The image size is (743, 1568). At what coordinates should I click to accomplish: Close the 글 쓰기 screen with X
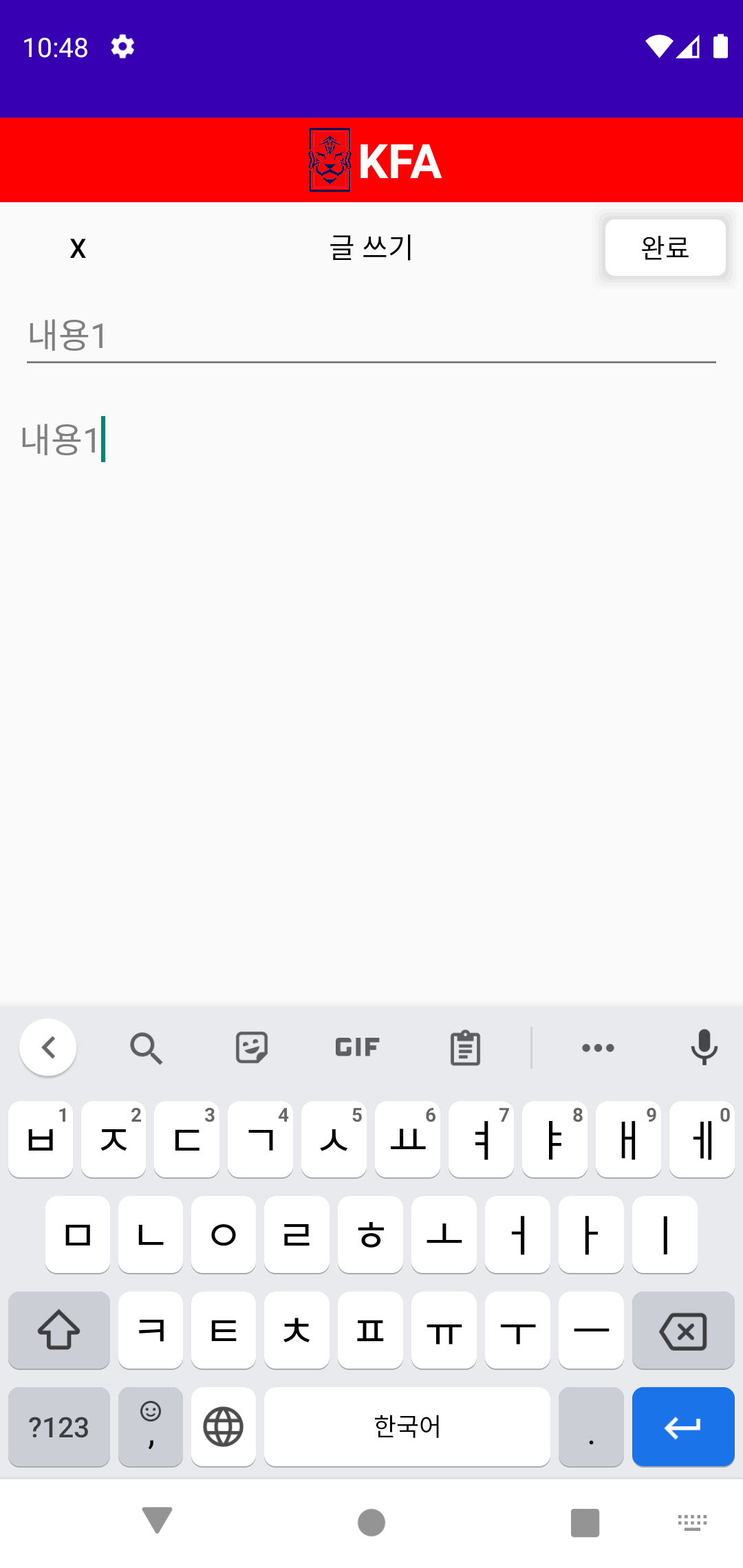pyautogui.click(x=78, y=248)
